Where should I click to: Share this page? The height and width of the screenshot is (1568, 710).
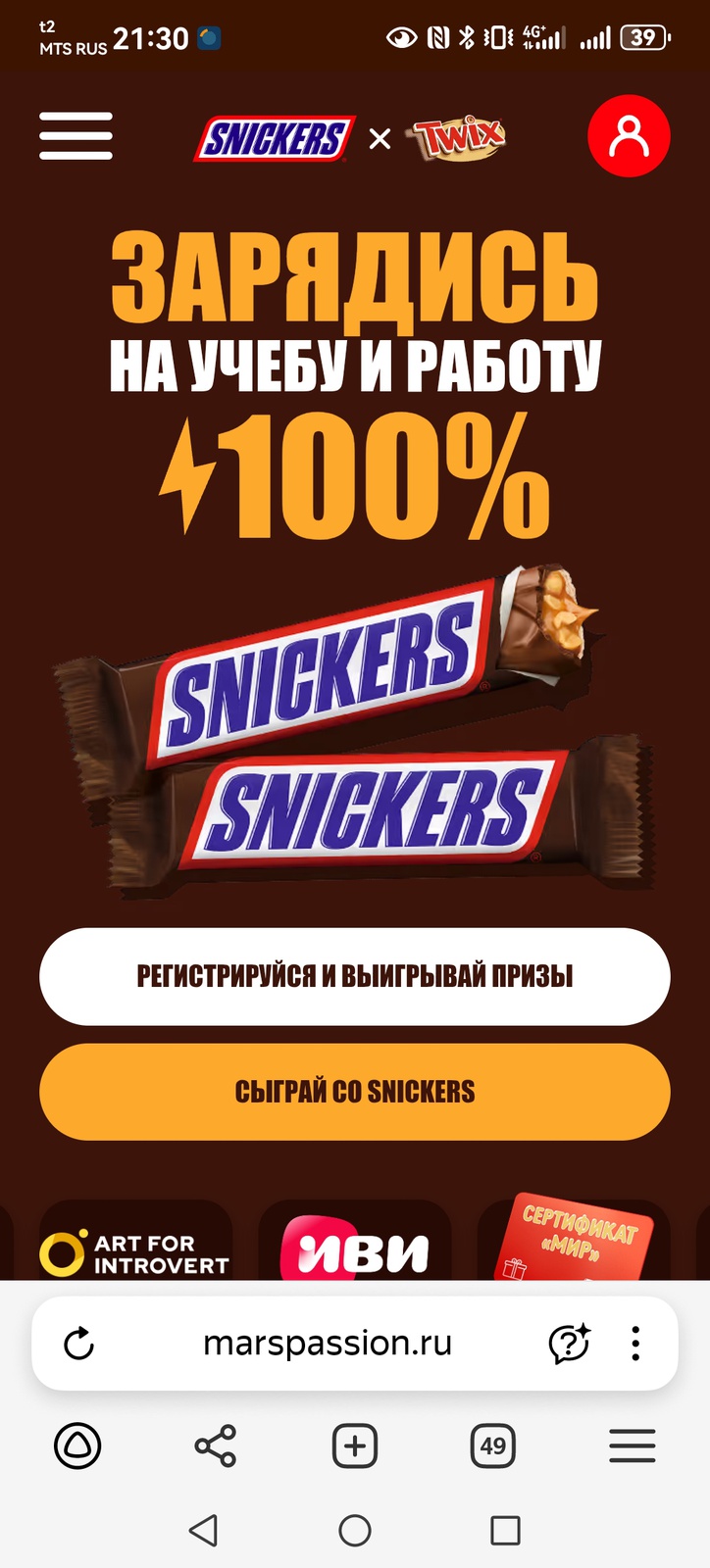(216, 1445)
